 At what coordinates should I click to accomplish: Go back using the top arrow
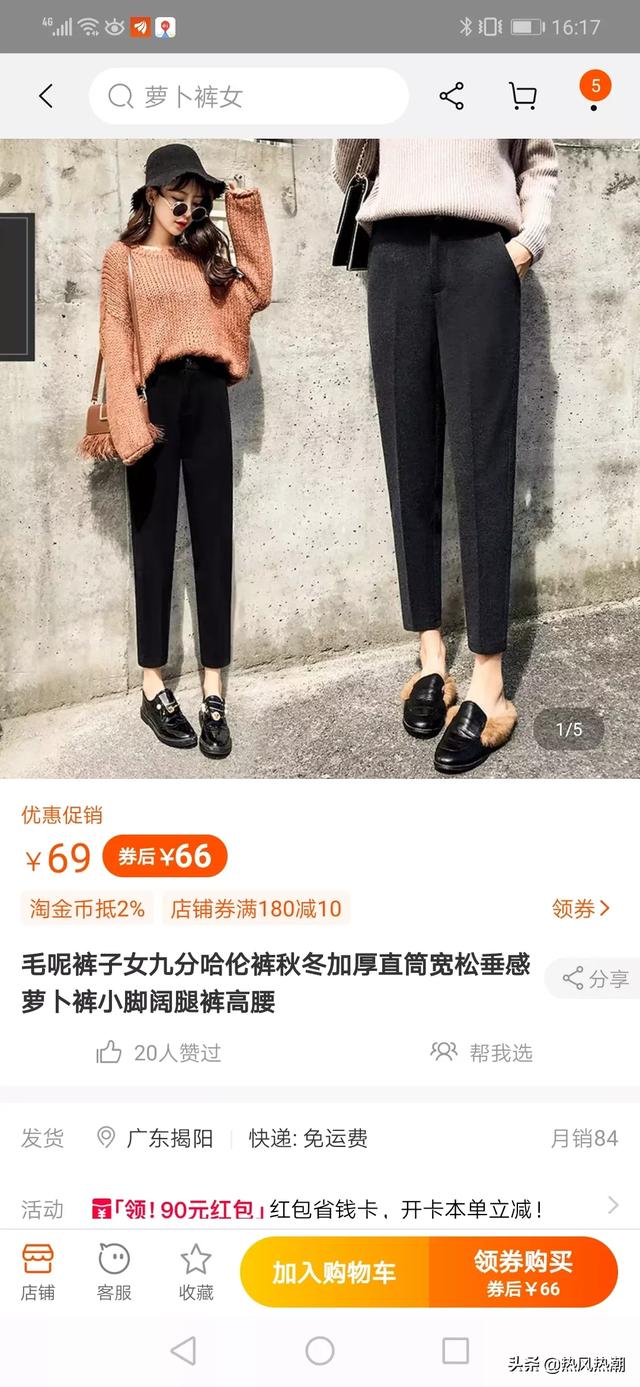[45, 96]
